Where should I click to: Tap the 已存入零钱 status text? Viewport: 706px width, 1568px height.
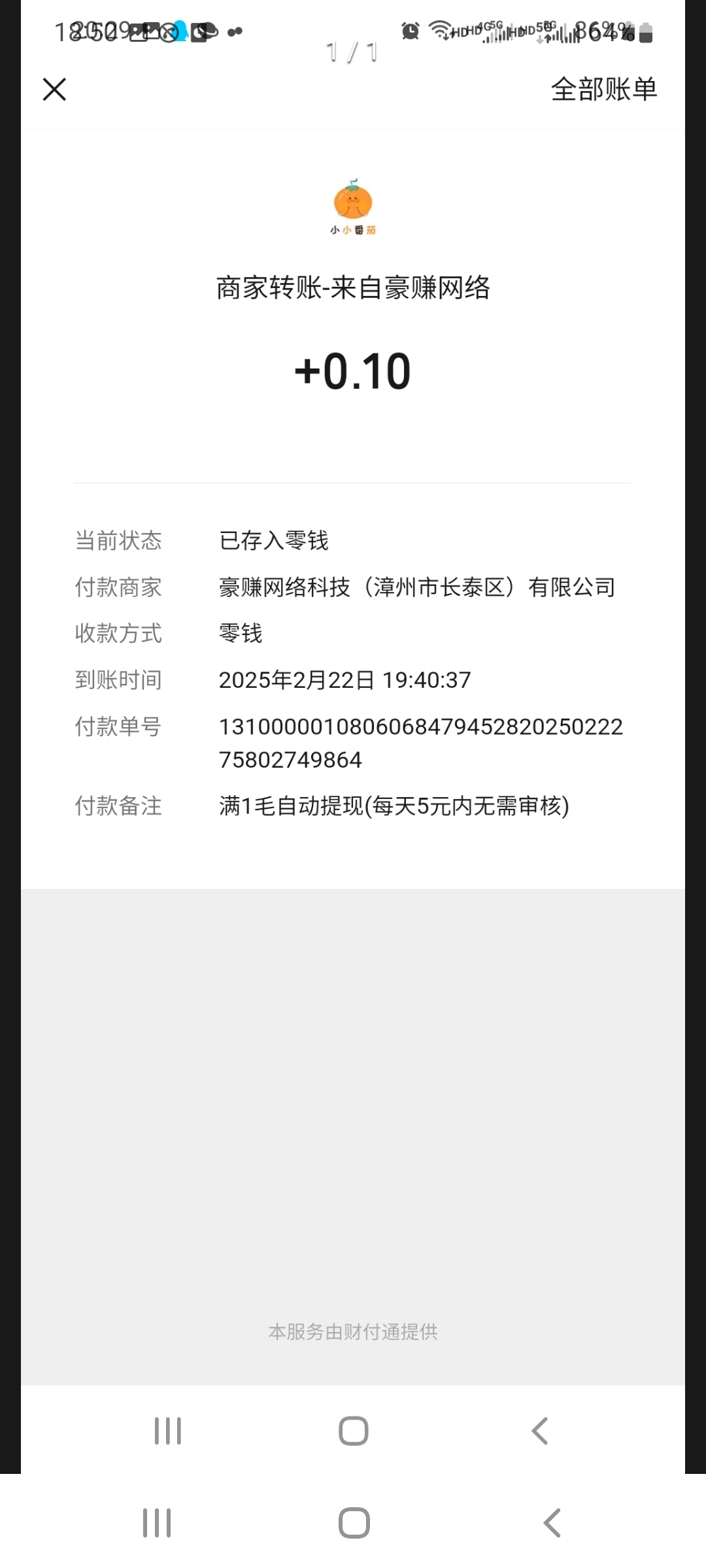point(275,540)
